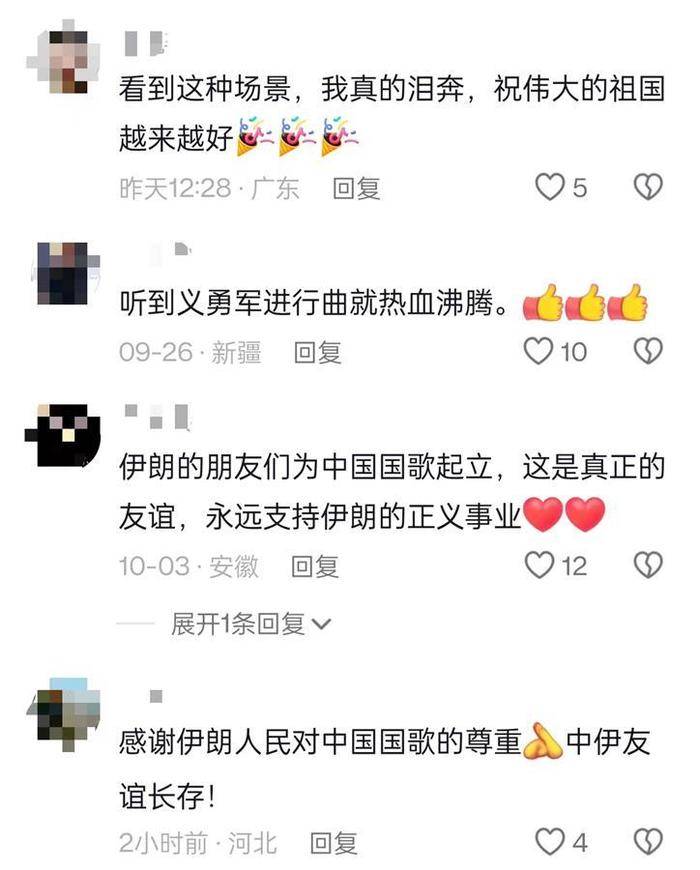
Task: Reply to the comment from 安徽
Action: click(x=315, y=567)
